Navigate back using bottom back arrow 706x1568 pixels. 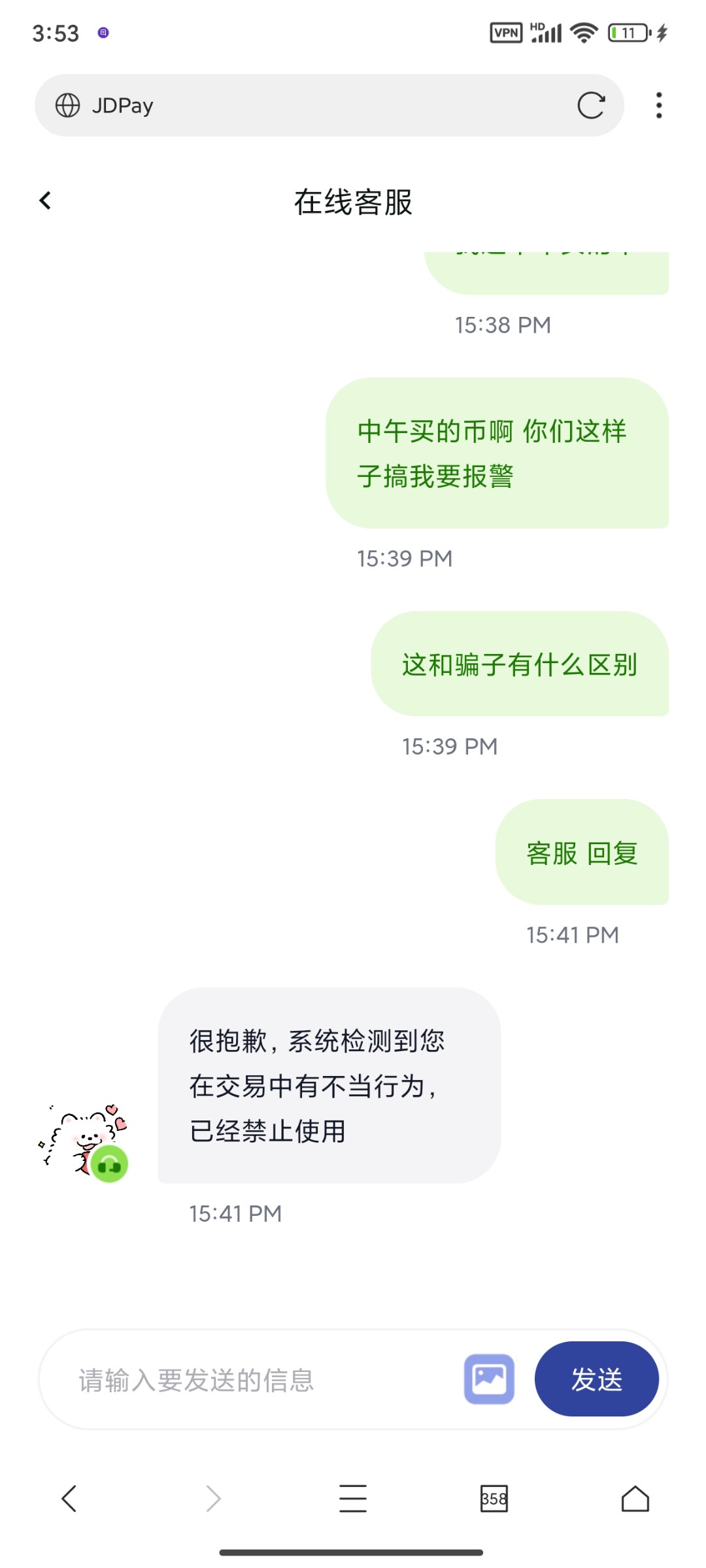click(x=71, y=1499)
